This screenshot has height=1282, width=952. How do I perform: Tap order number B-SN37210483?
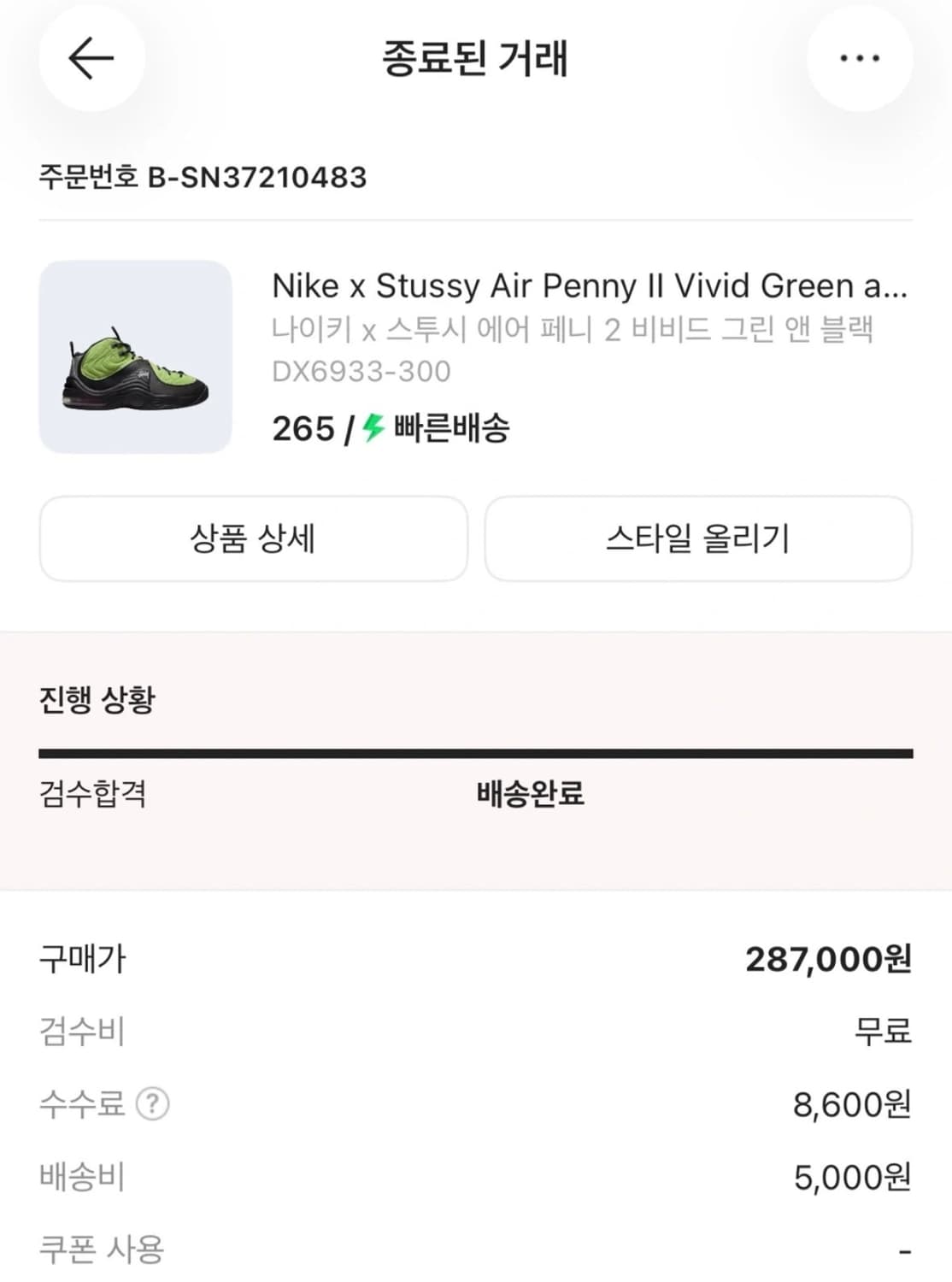pos(203,176)
